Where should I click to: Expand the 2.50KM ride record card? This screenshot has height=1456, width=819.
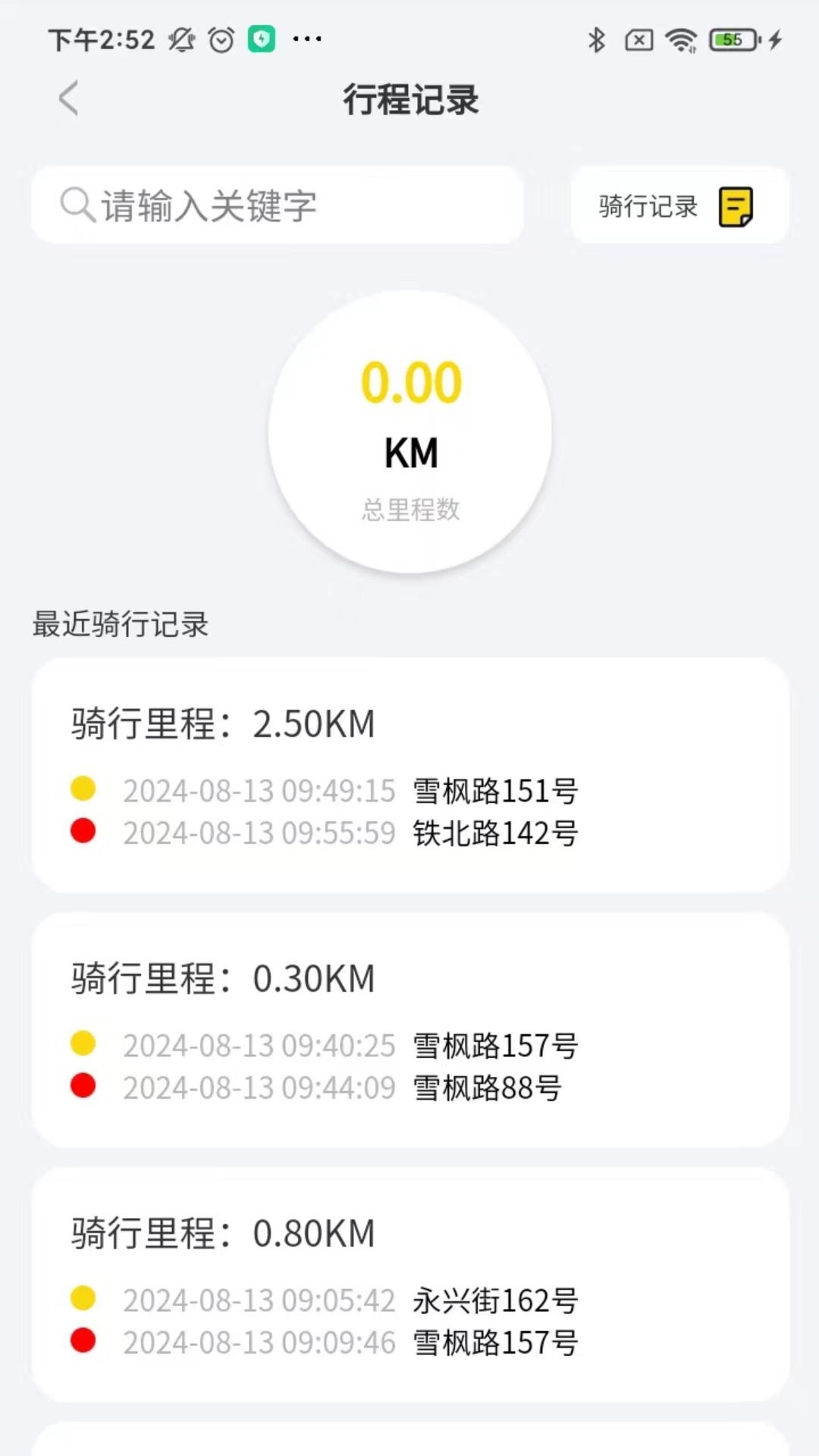point(409,773)
